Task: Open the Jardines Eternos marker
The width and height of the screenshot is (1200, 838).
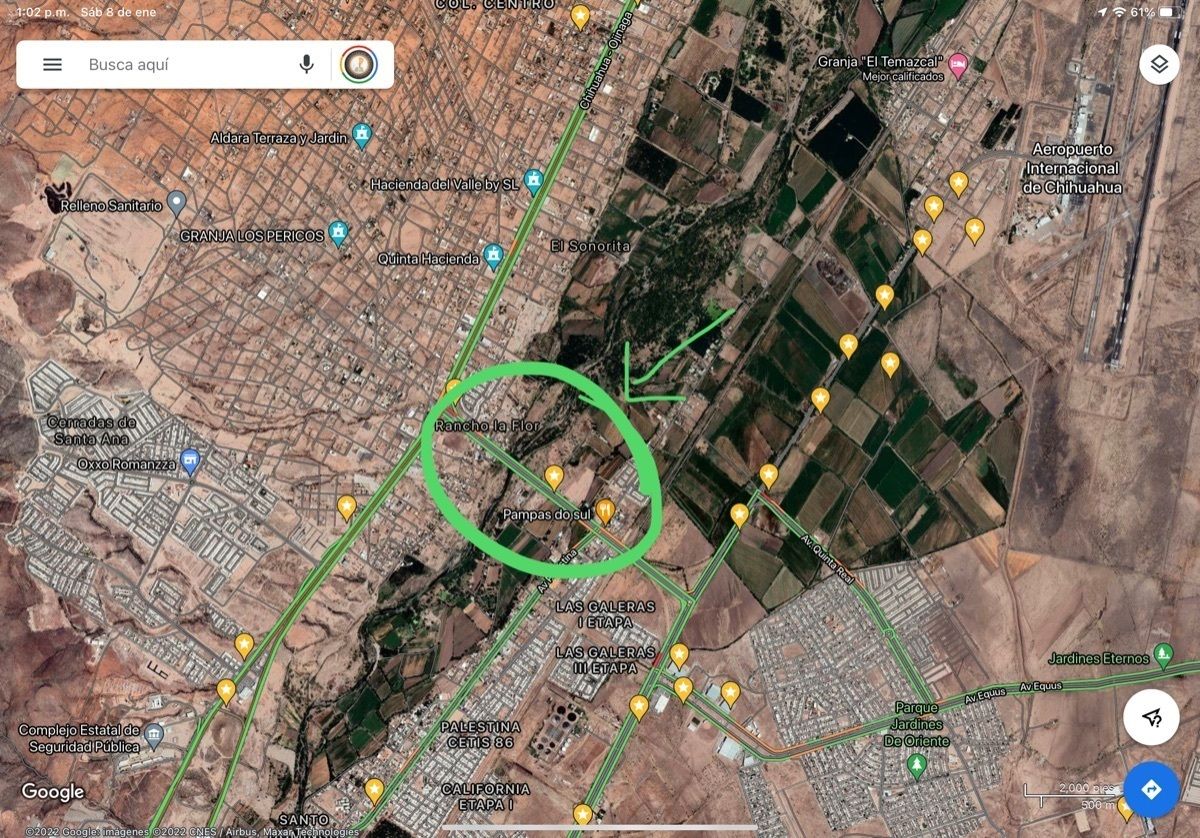Action: [1162, 657]
